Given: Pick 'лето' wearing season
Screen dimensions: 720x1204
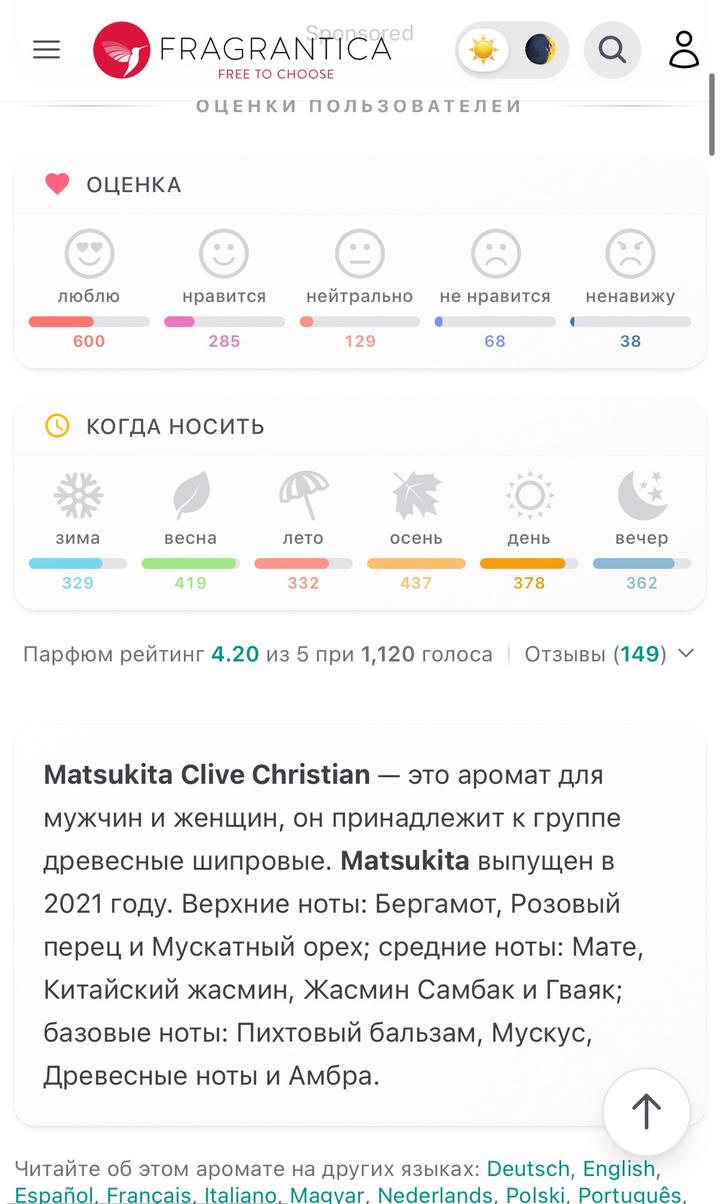Looking at the screenshot, I should click(303, 496).
